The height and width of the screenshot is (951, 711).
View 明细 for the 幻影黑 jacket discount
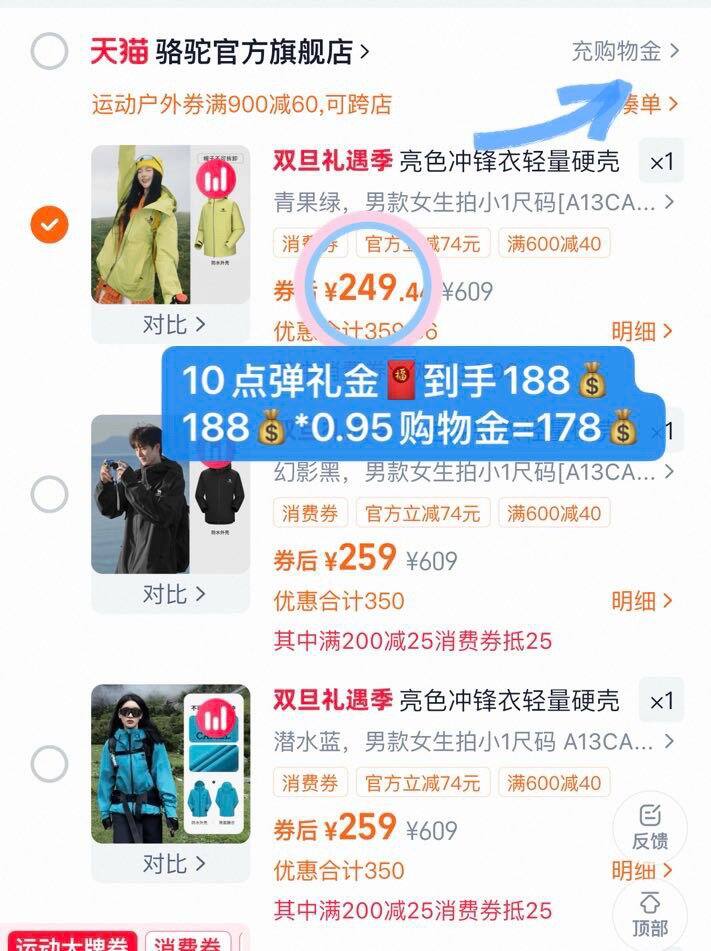point(642,601)
